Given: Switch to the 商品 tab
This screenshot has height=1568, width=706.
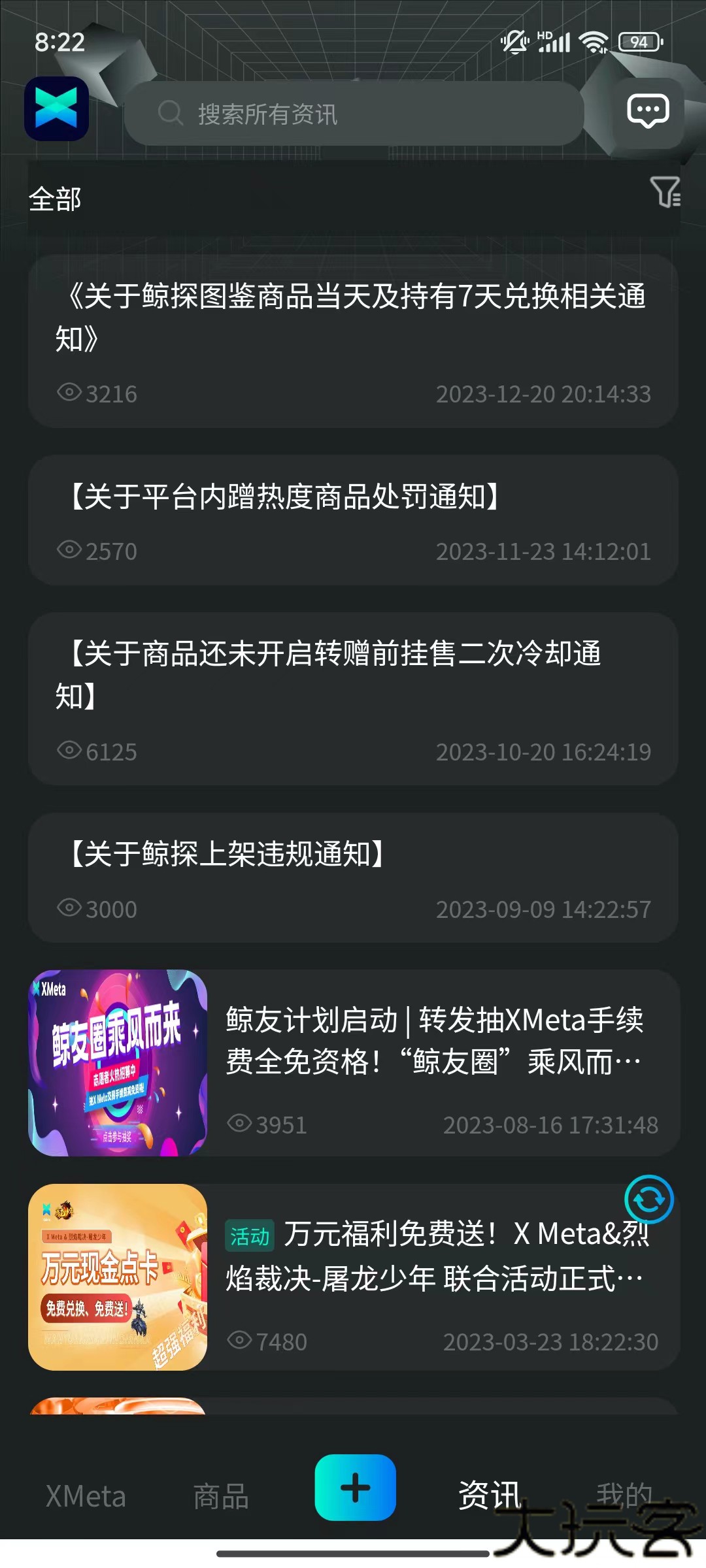Looking at the screenshot, I should [x=220, y=1496].
